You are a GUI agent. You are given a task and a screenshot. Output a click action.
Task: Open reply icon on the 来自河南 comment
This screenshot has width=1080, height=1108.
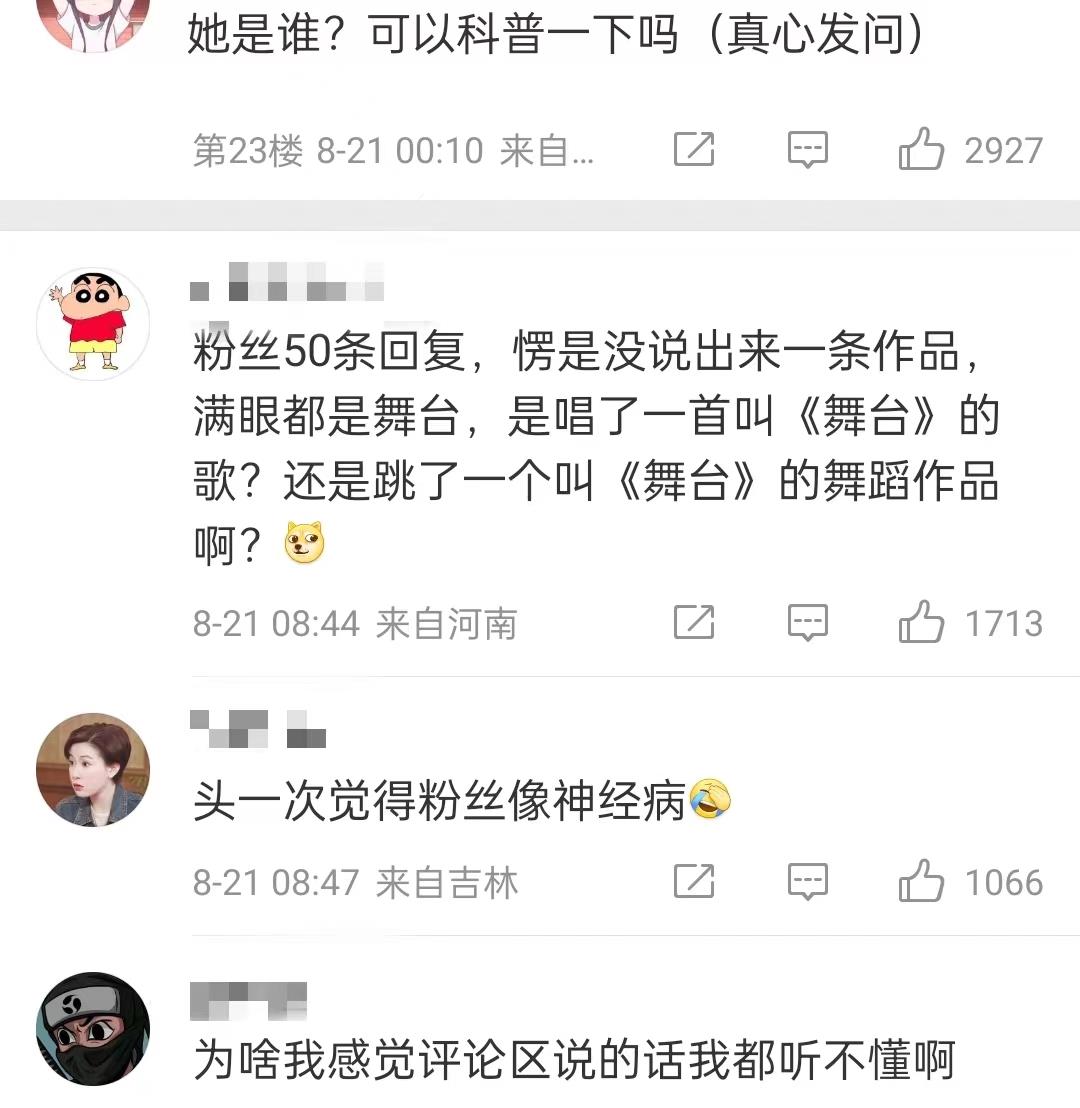point(806,623)
